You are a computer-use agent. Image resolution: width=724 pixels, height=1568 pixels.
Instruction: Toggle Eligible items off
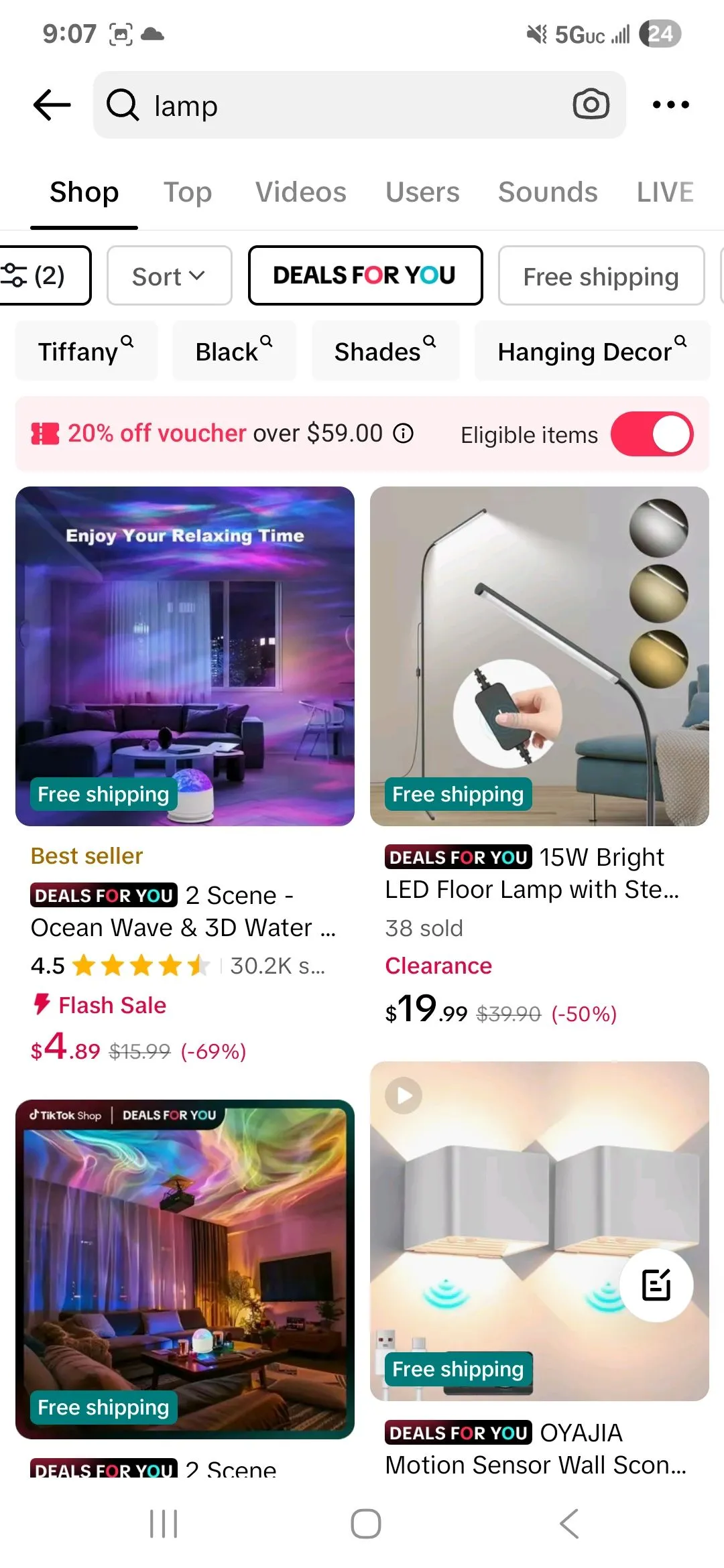tap(652, 434)
